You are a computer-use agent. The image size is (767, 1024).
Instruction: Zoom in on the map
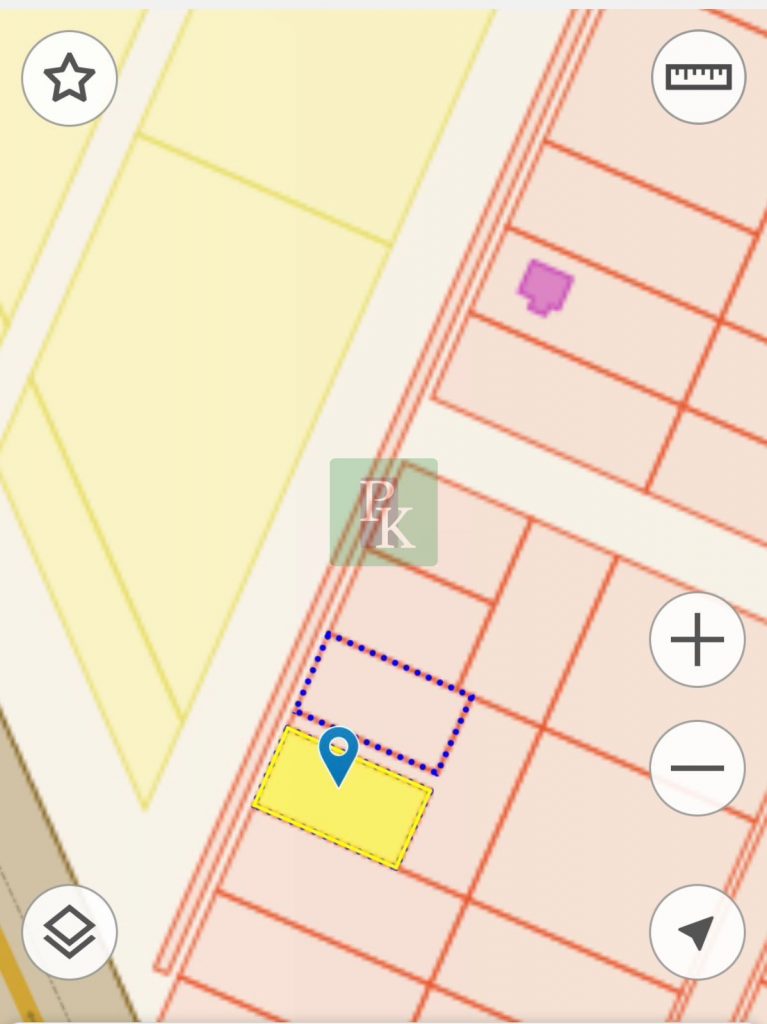pos(697,639)
